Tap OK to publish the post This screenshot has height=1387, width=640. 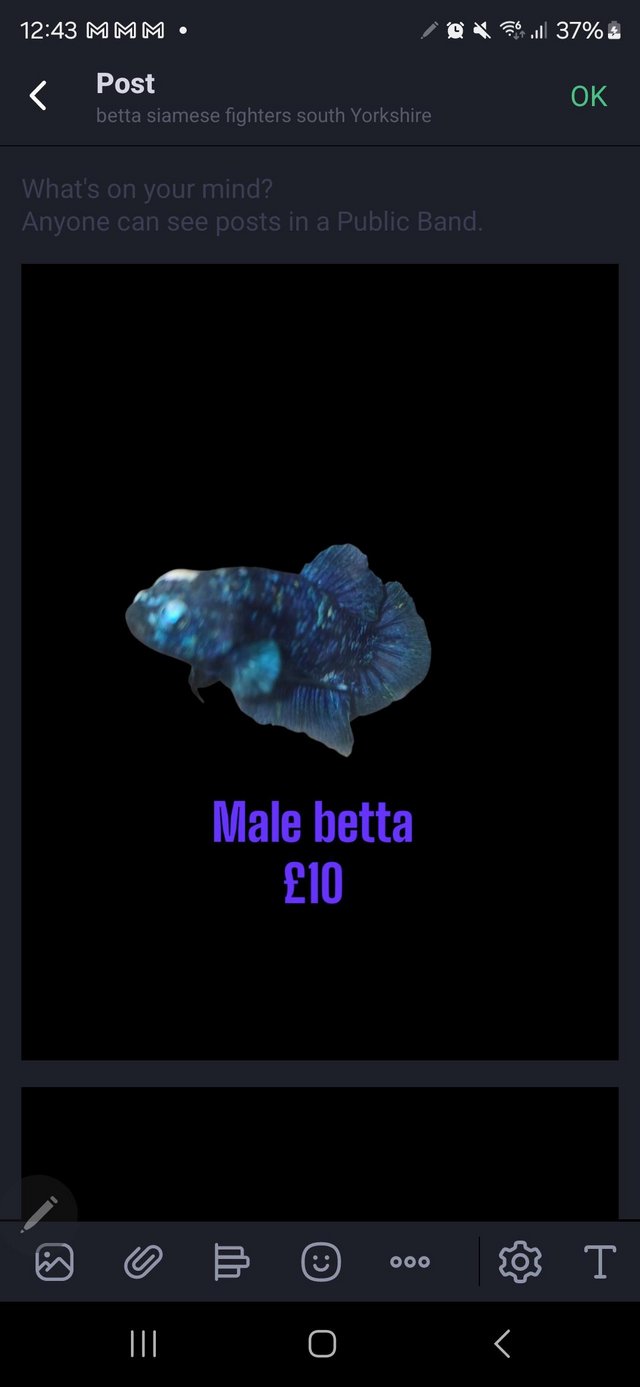point(588,96)
